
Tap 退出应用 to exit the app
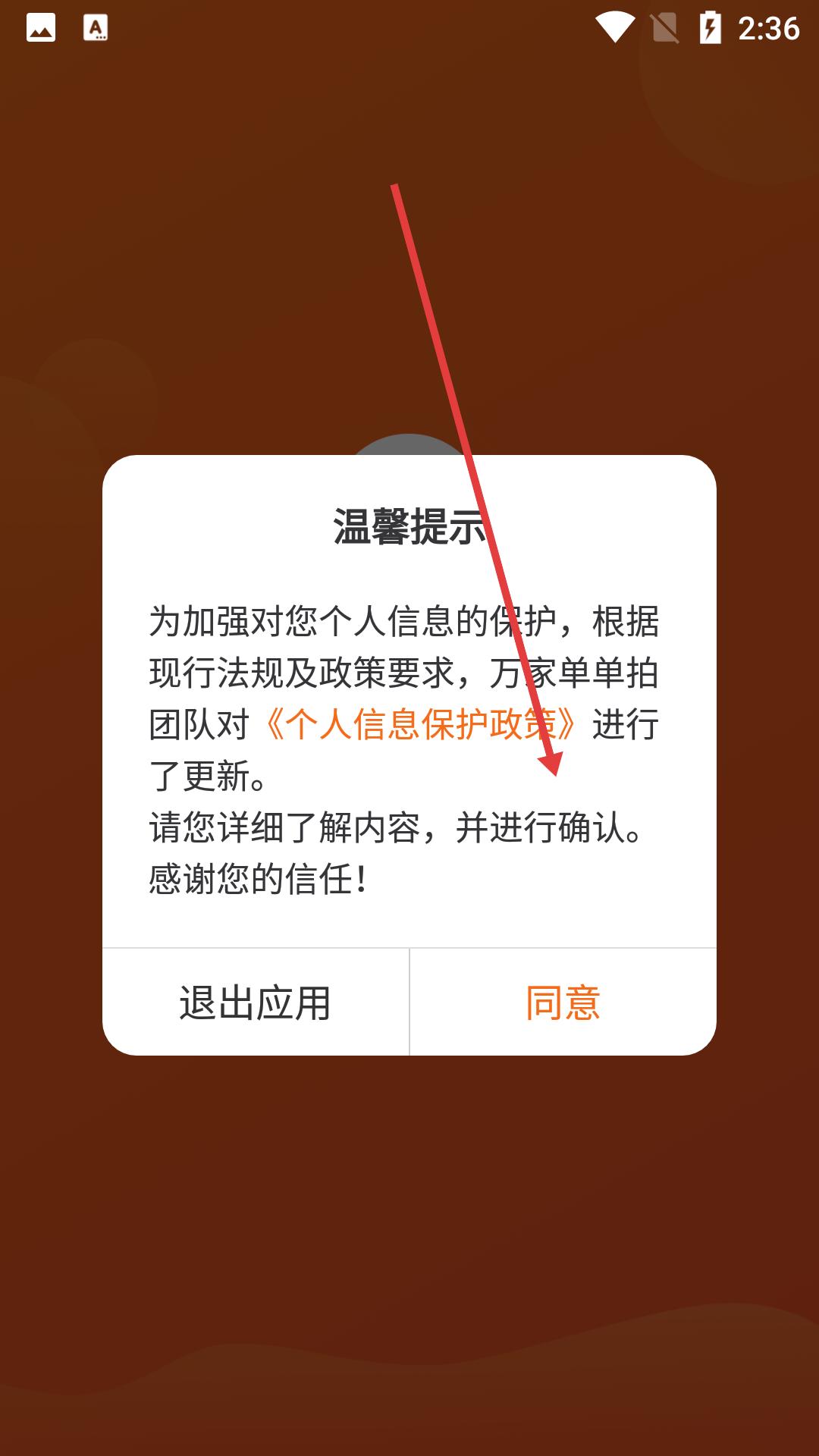pos(256,1003)
